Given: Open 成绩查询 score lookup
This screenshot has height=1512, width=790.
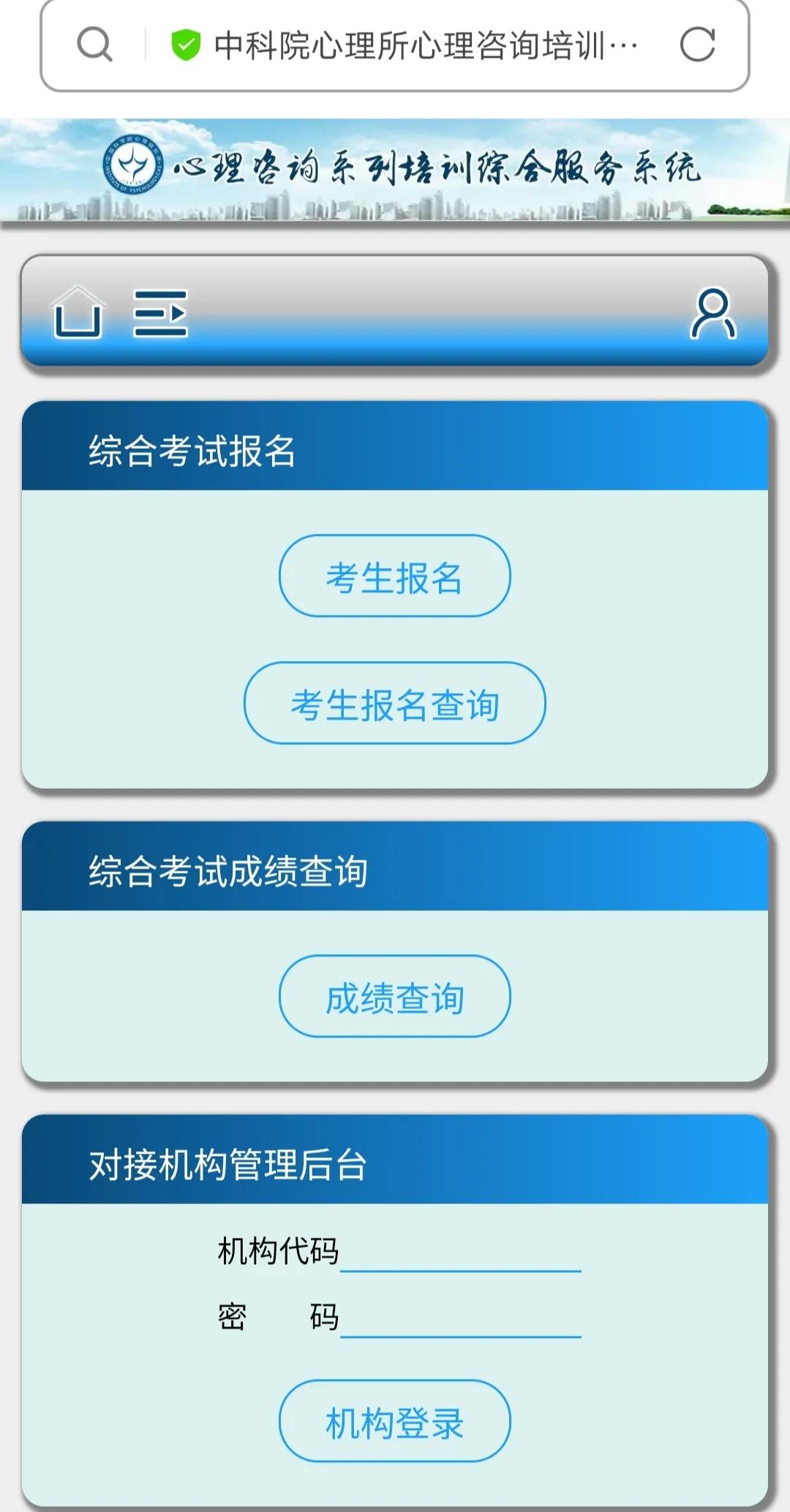Looking at the screenshot, I should coord(394,995).
